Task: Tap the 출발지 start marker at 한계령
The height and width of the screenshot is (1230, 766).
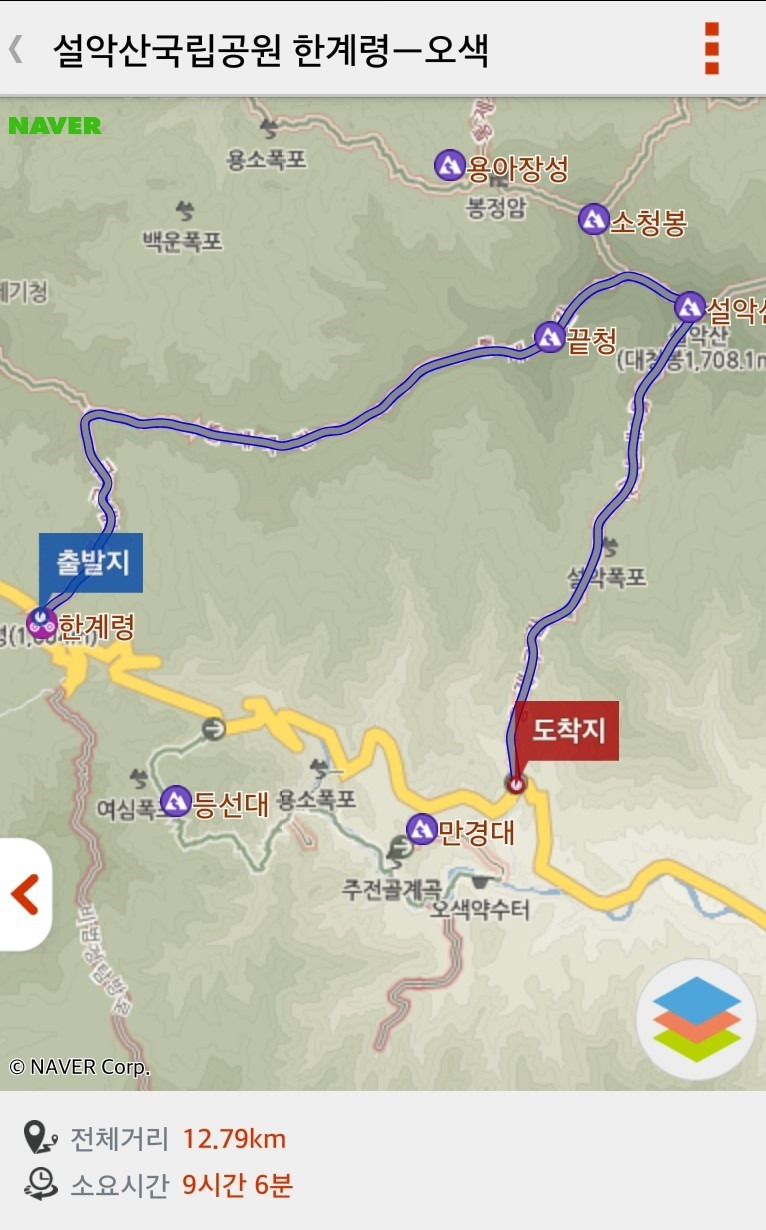Action: point(91,562)
